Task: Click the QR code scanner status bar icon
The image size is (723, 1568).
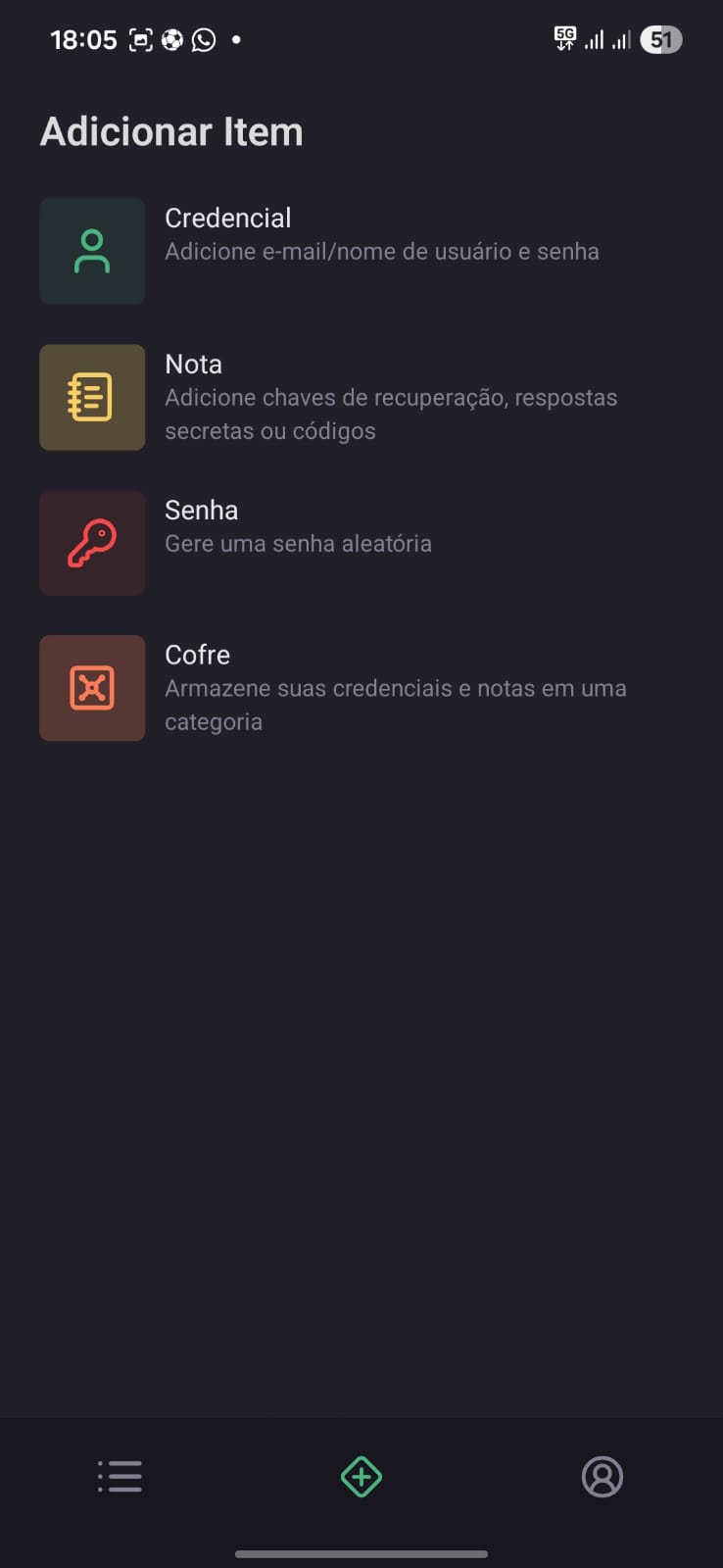Action: [x=142, y=39]
